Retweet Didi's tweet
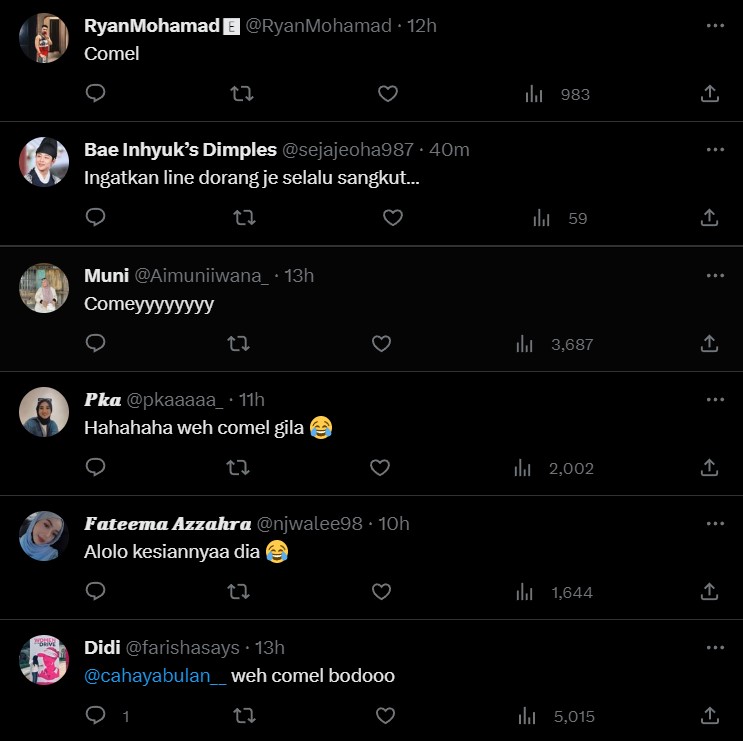 [244, 716]
